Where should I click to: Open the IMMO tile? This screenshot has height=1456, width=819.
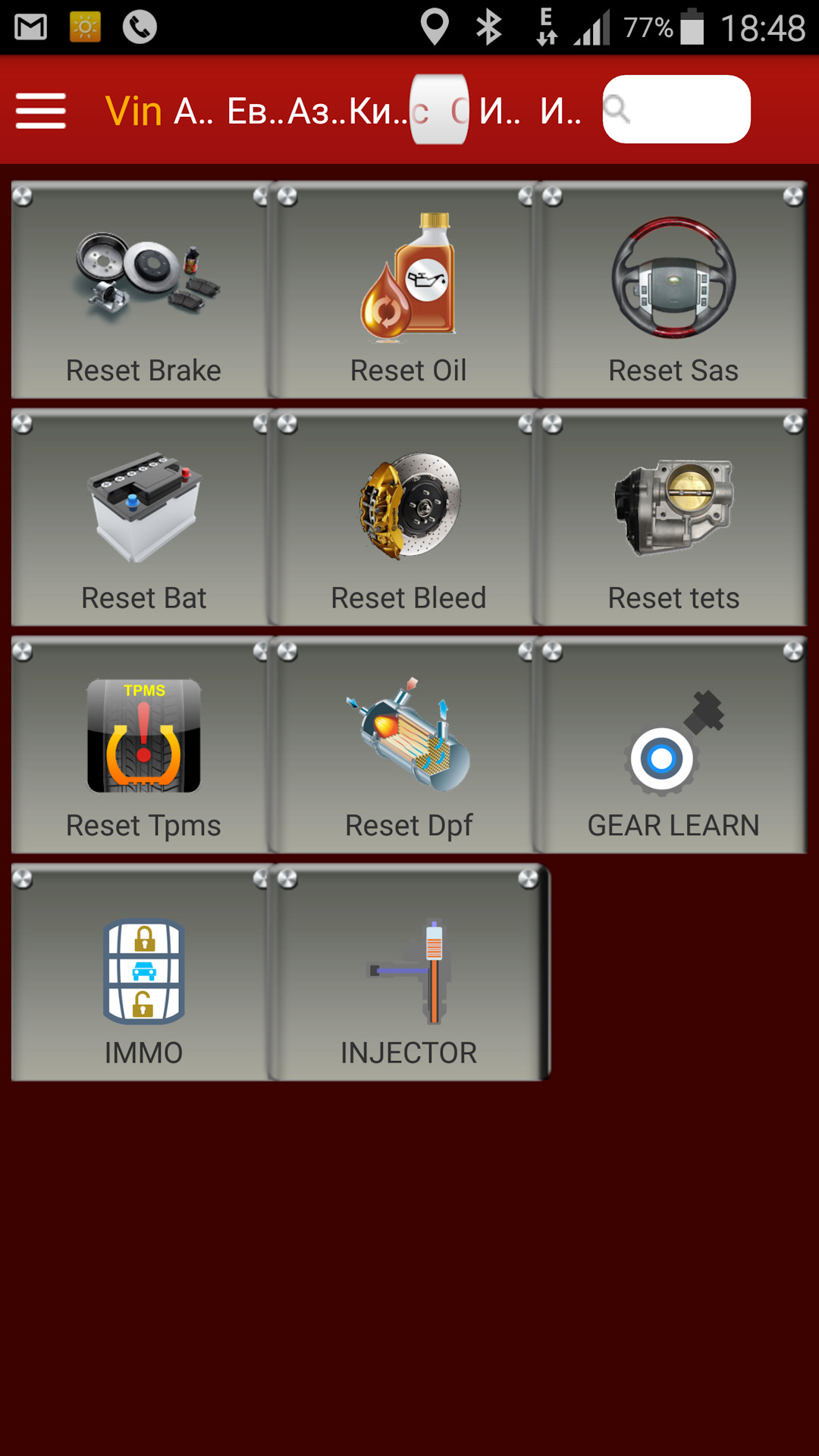coord(143,973)
